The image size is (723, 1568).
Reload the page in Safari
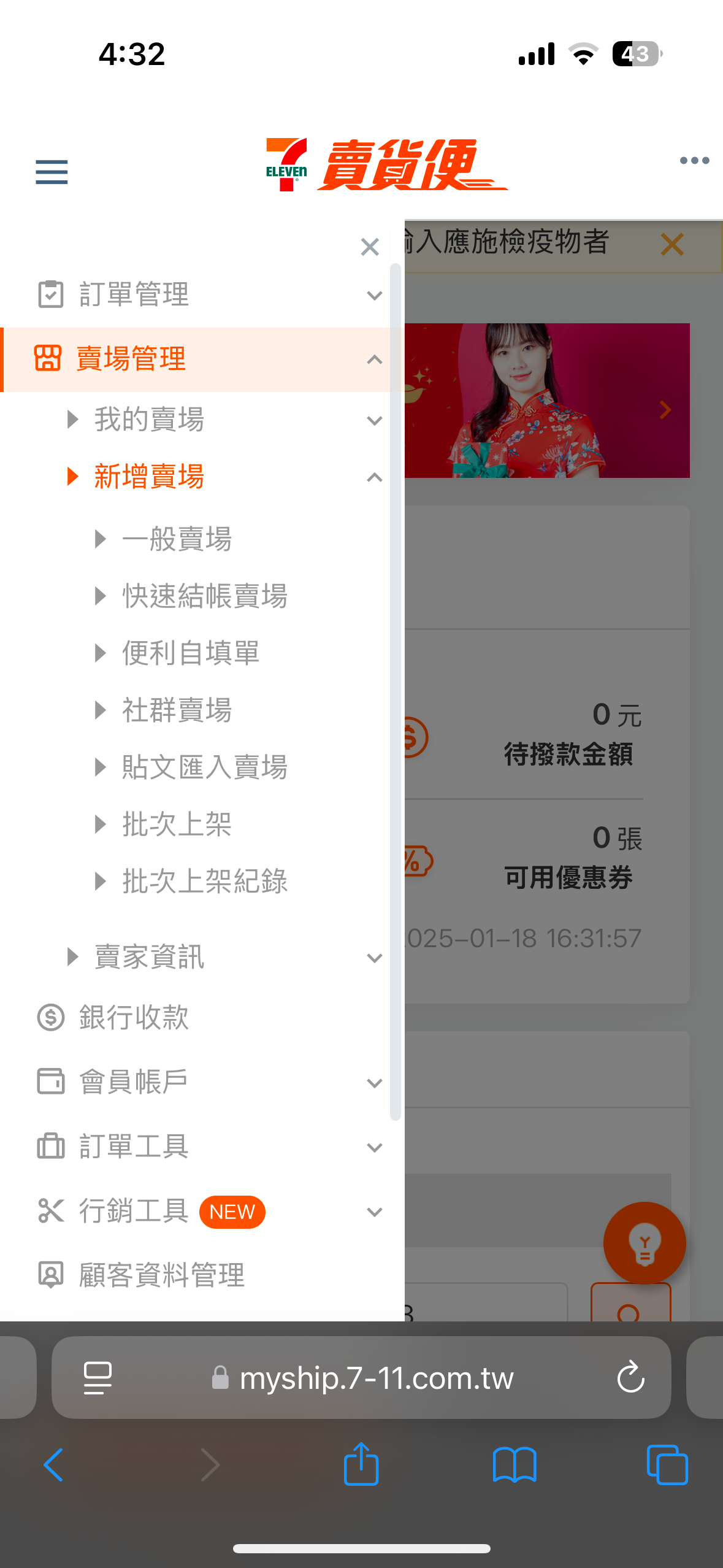[630, 1378]
